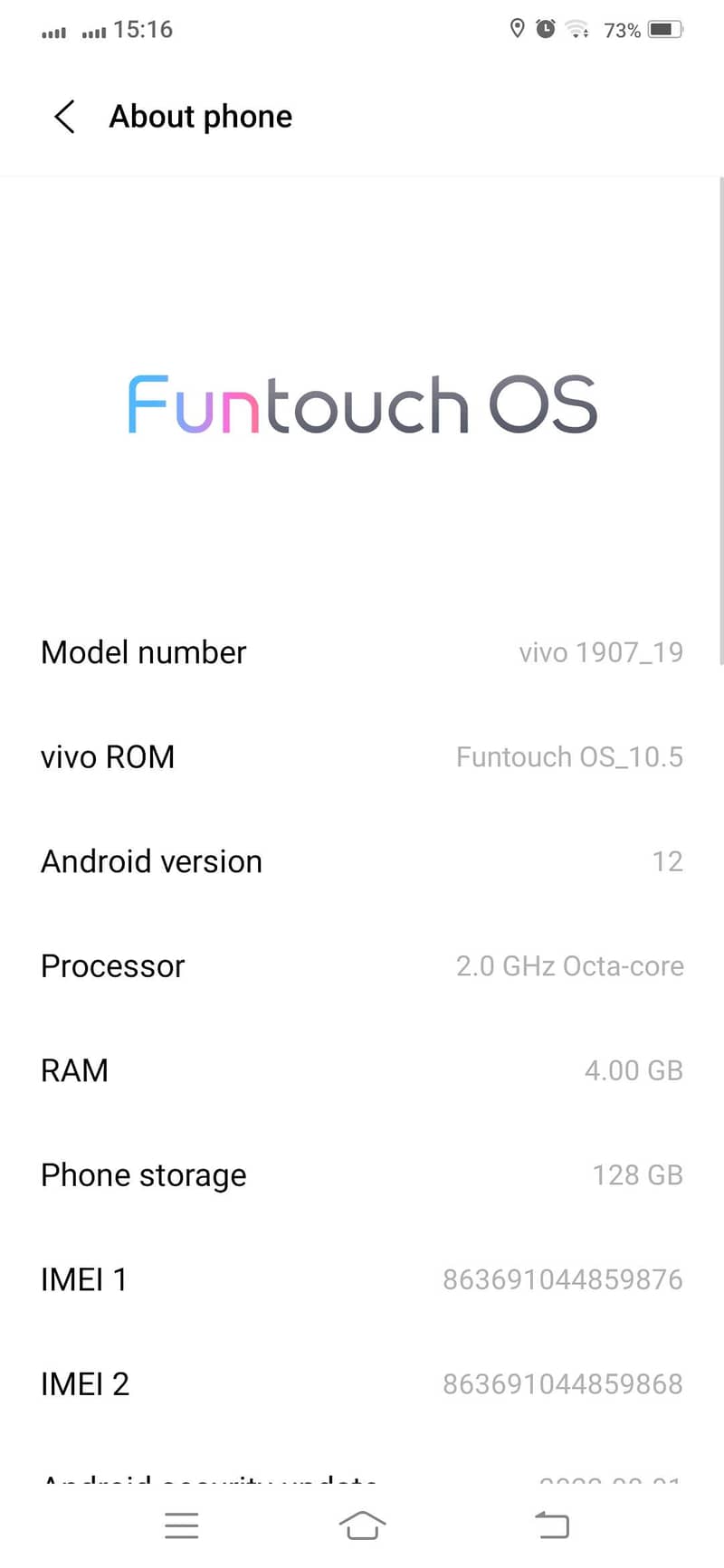
Task: Tap the back navigation icon
Action: (x=552, y=1525)
